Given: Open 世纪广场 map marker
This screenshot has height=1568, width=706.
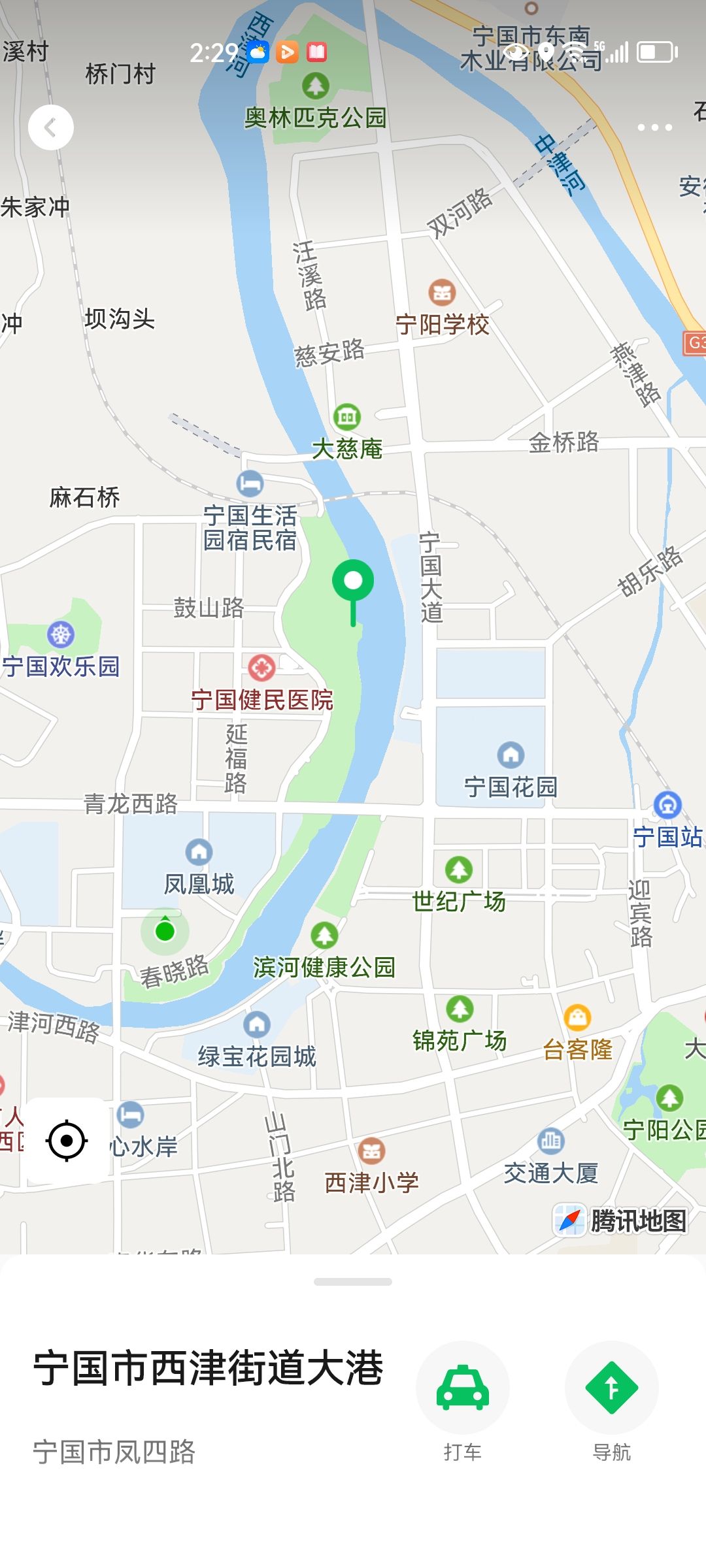Looking at the screenshot, I should coord(459,870).
